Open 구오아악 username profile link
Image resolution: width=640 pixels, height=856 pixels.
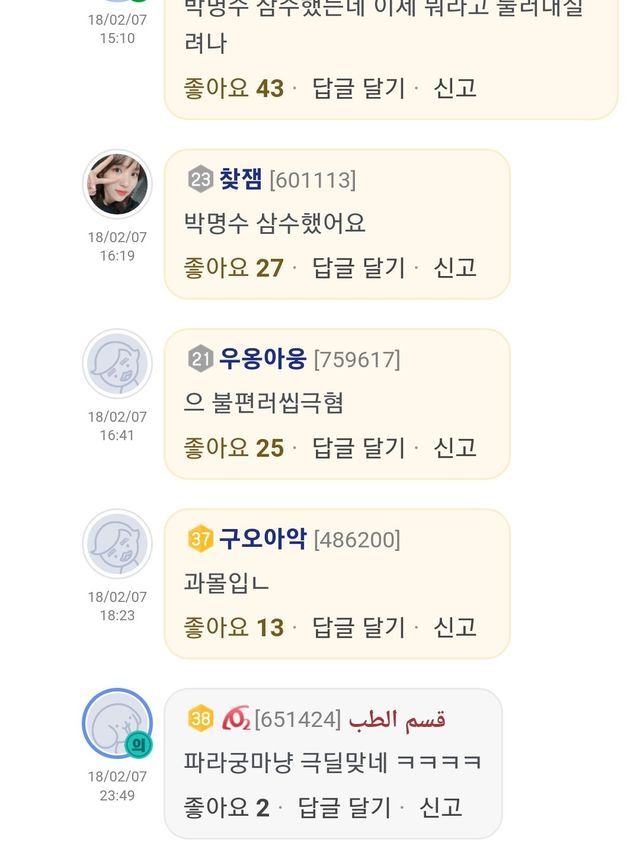tap(262, 539)
